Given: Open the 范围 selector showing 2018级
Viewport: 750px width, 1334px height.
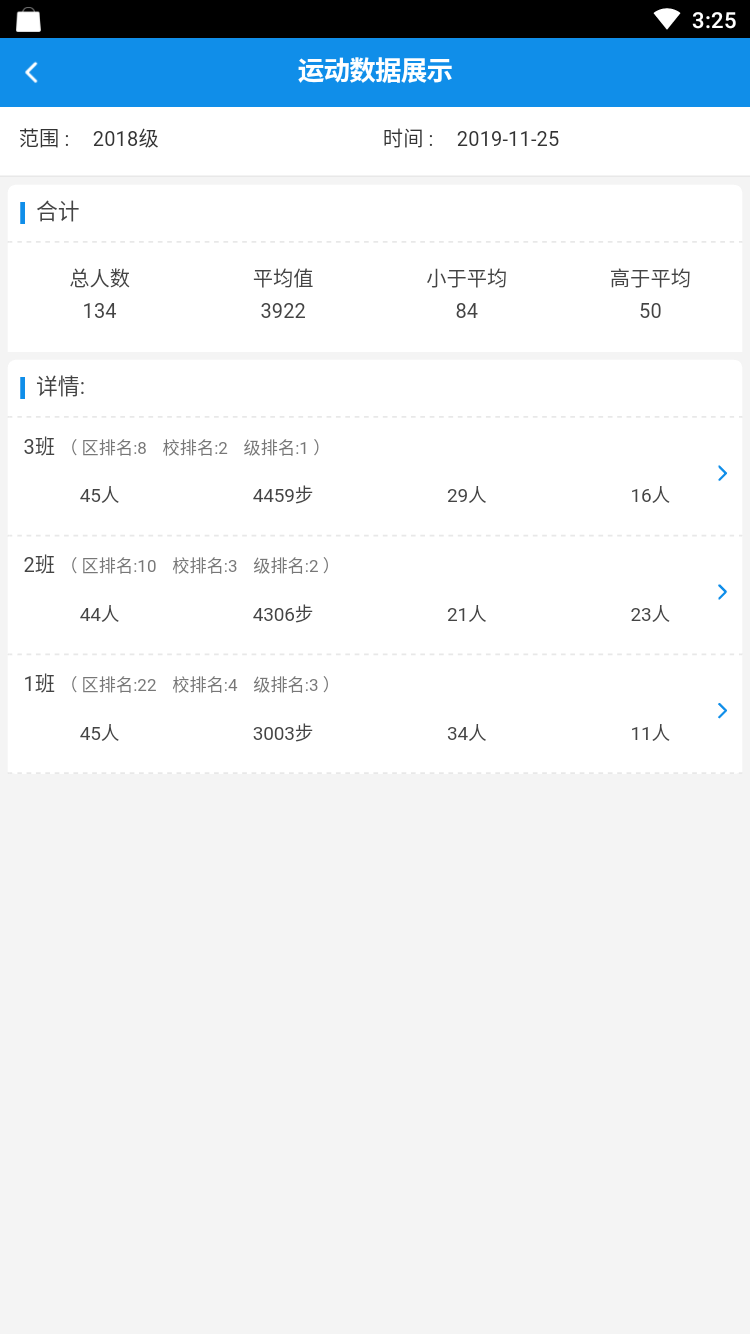Looking at the screenshot, I should 124,139.
